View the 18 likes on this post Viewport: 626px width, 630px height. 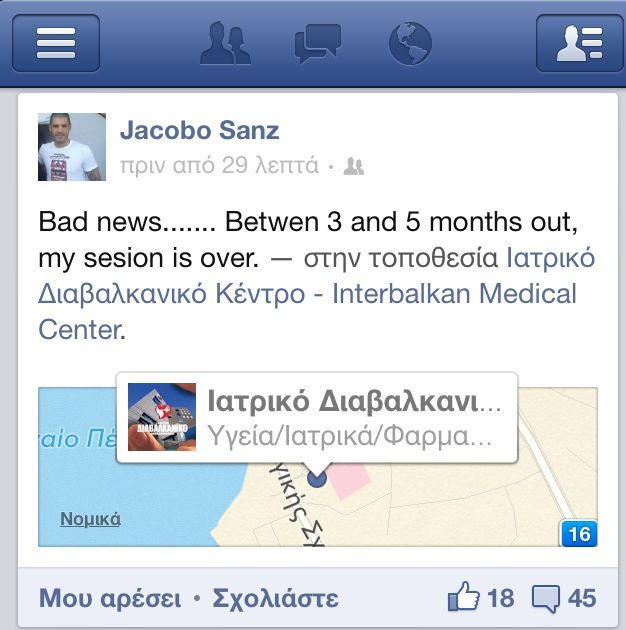[481, 599]
